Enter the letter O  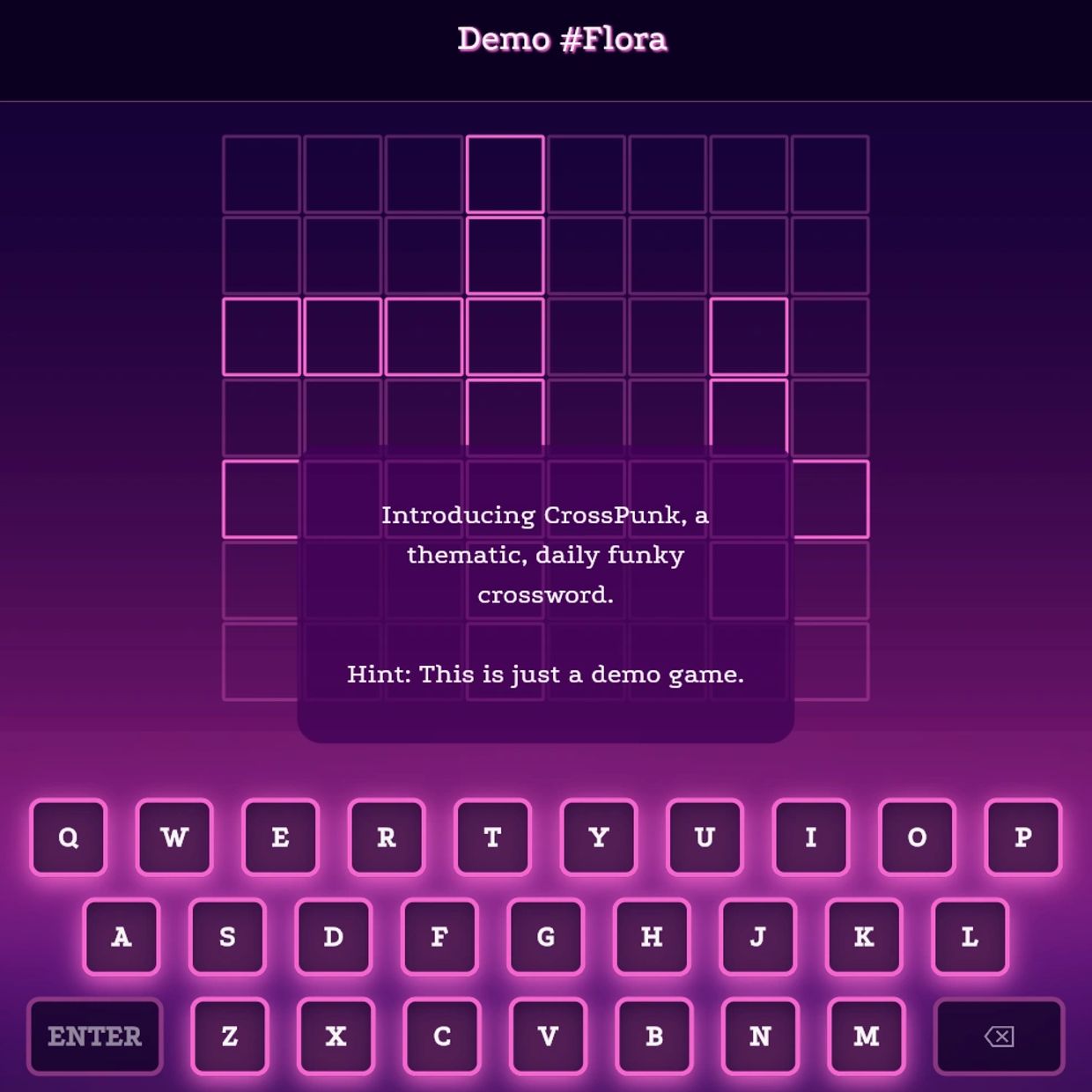pos(917,837)
